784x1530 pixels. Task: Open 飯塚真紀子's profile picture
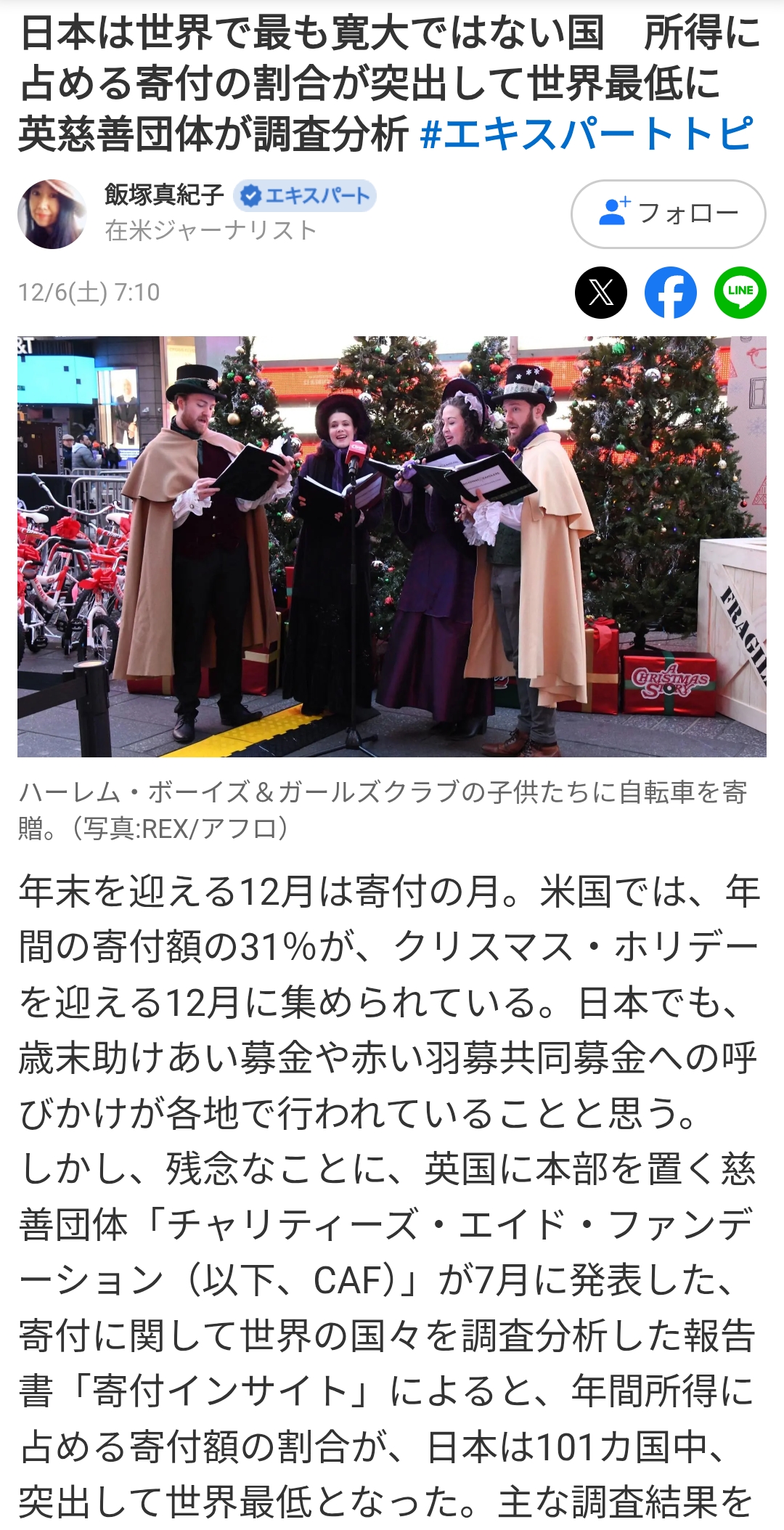pos(52,214)
